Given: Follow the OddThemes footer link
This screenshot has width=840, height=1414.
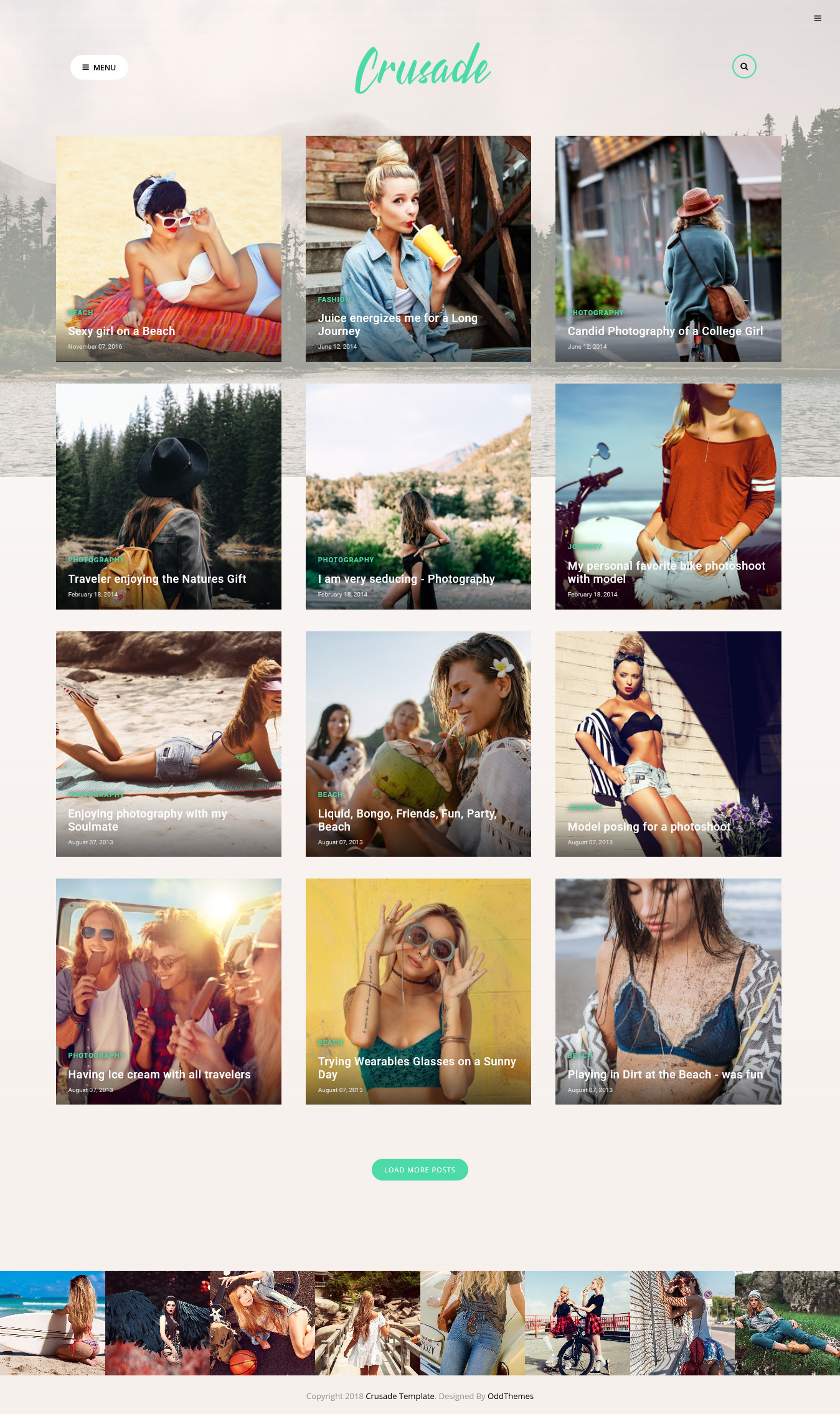Looking at the screenshot, I should point(511,1396).
